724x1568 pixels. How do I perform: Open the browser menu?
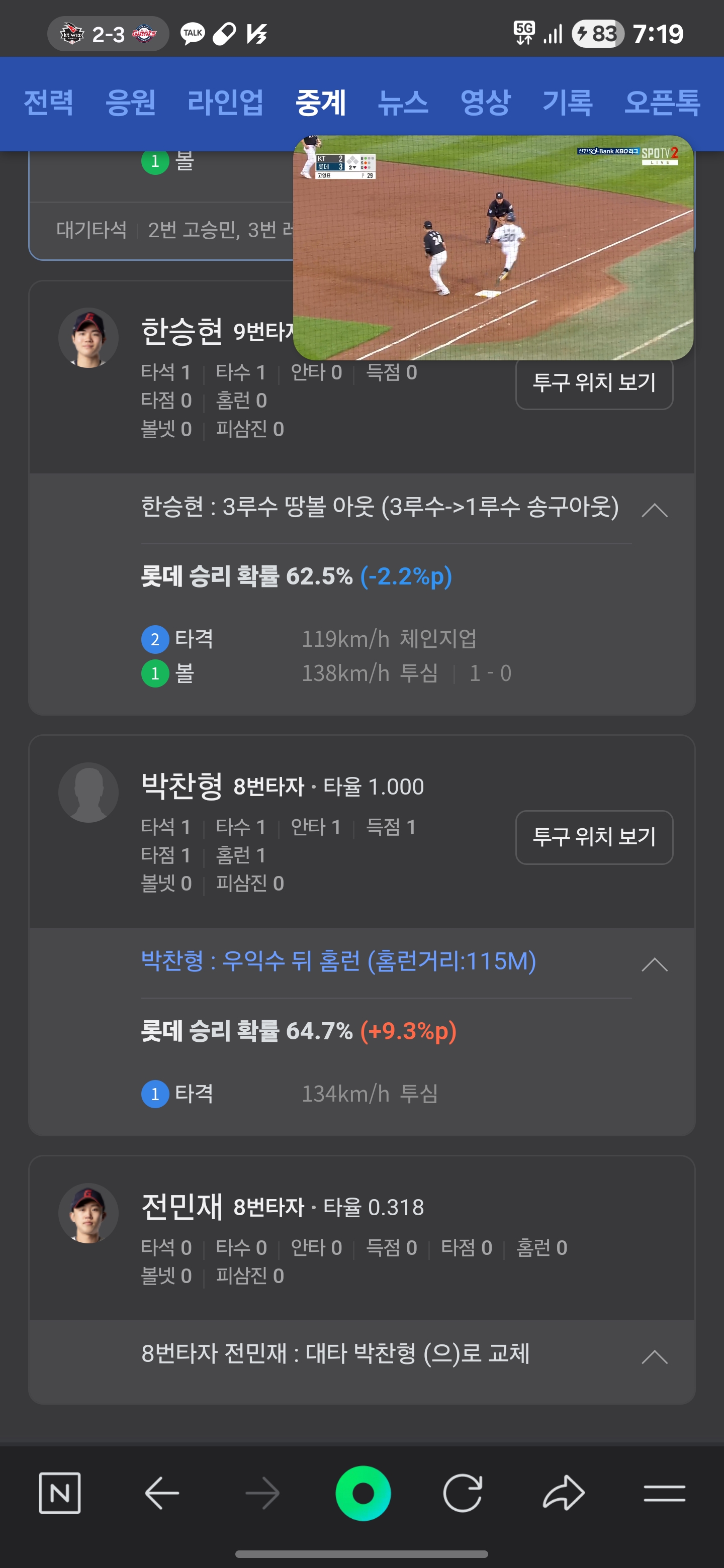pos(664,1493)
